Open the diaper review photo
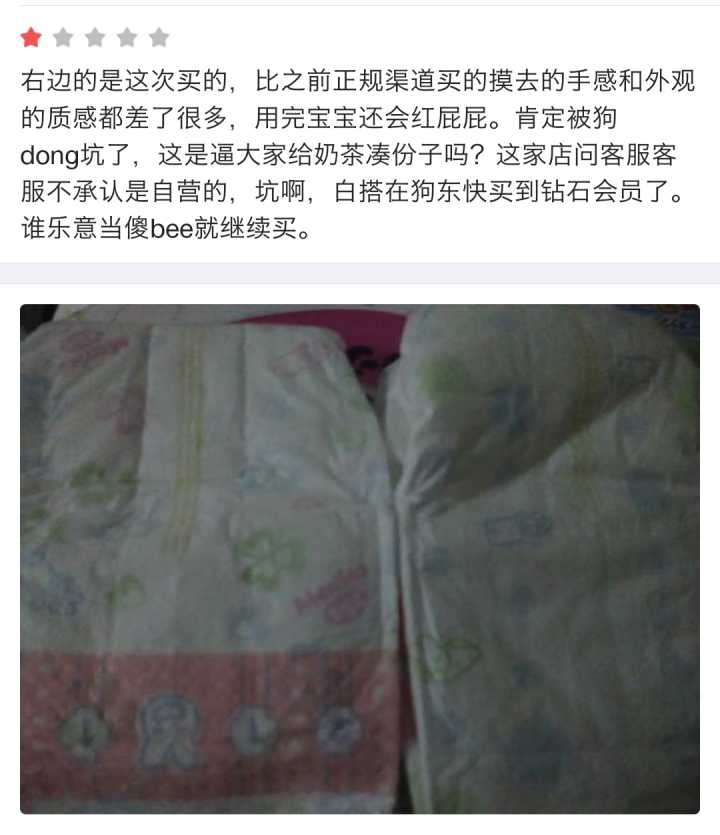This screenshot has width=720, height=835. [x=360, y=558]
